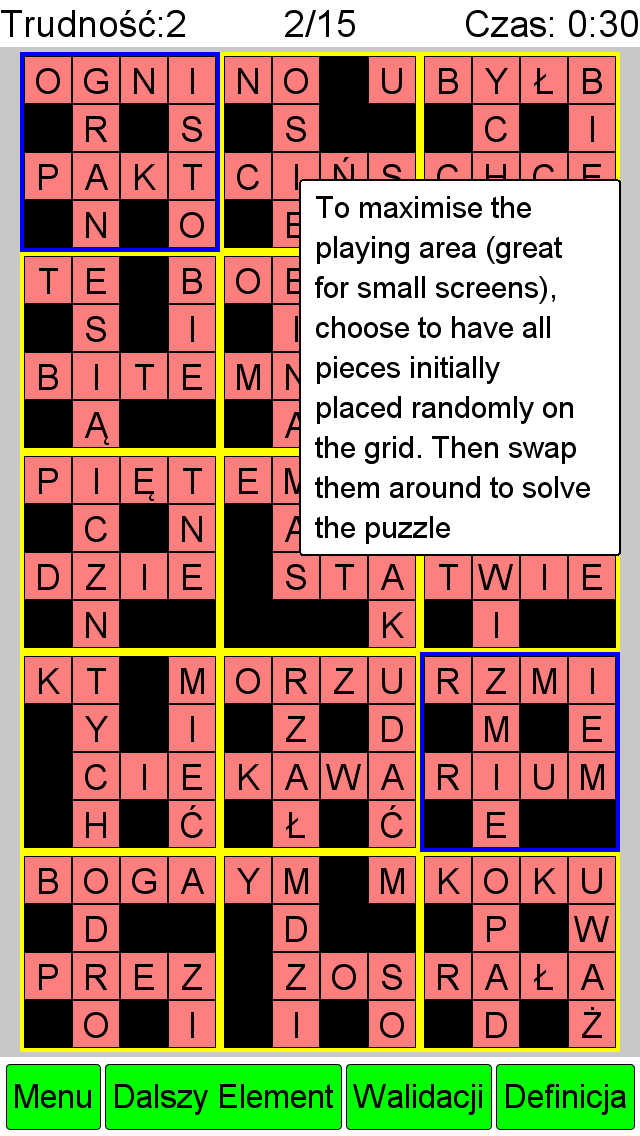Select the OGNI puzzle piece

(x=120, y=152)
